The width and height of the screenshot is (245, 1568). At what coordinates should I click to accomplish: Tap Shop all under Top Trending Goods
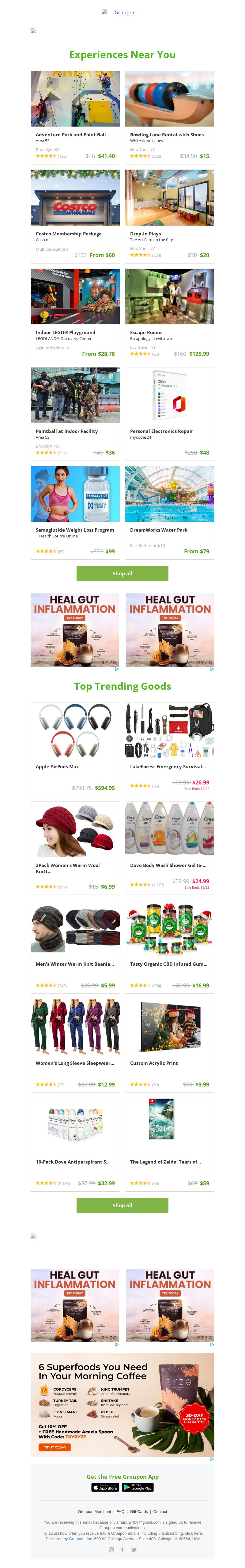(122, 1205)
